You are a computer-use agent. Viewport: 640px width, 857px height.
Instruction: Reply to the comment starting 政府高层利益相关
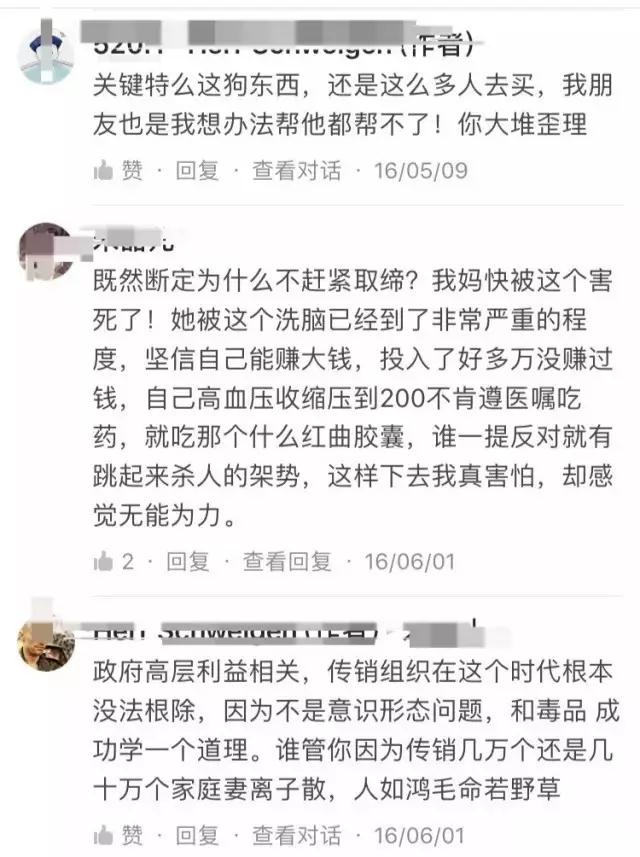(x=197, y=834)
